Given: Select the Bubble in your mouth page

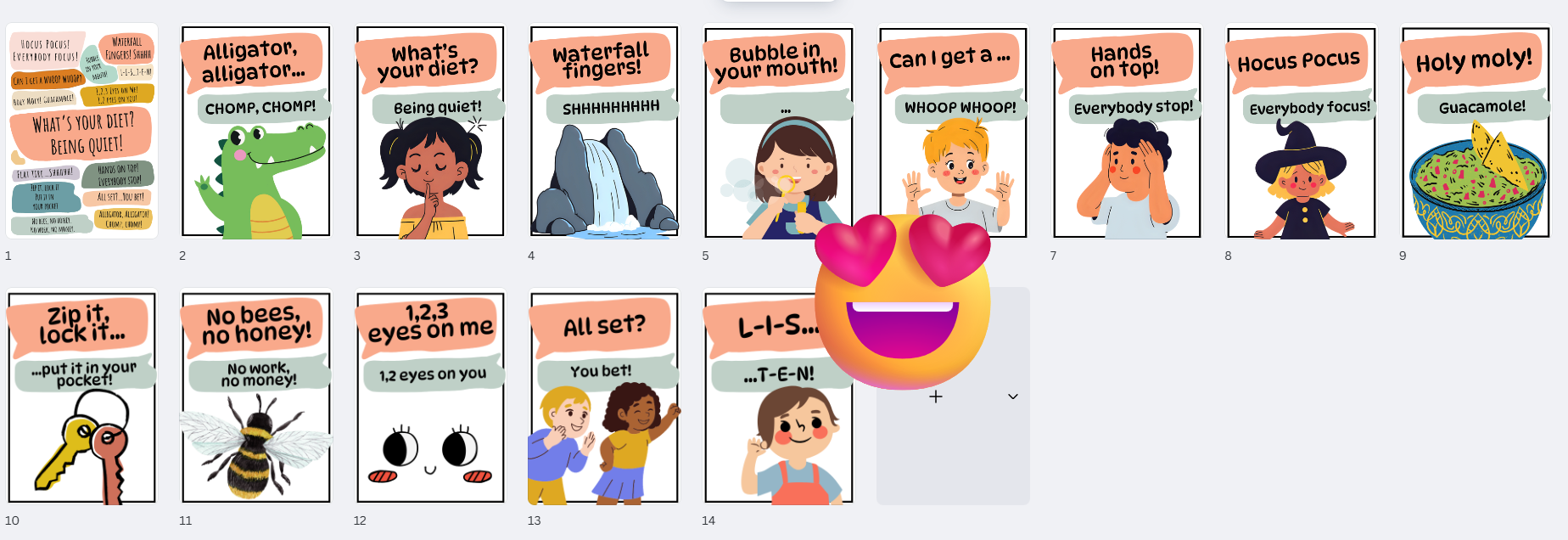Looking at the screenshot, I should click(x=778, y=132).
